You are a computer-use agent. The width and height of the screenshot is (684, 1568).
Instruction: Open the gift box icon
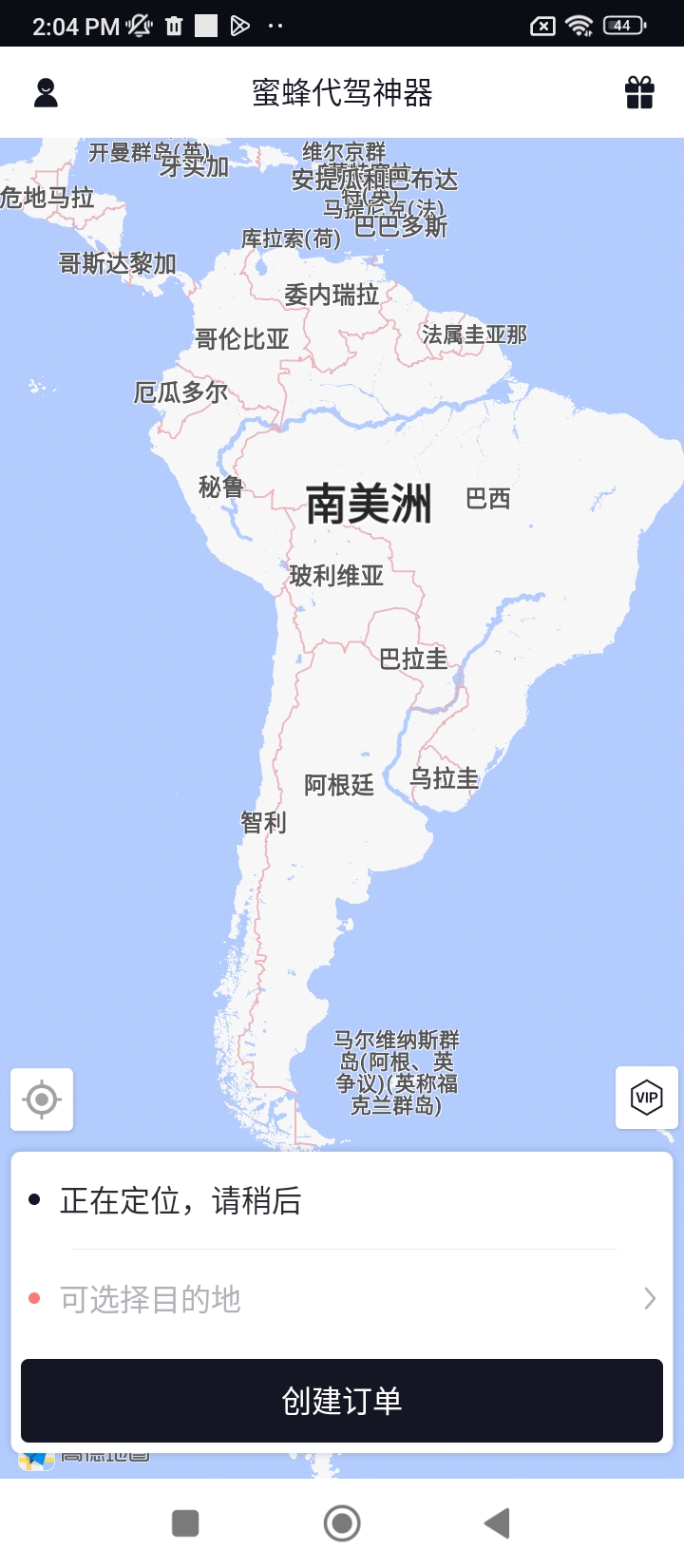(x=639, y=93)
